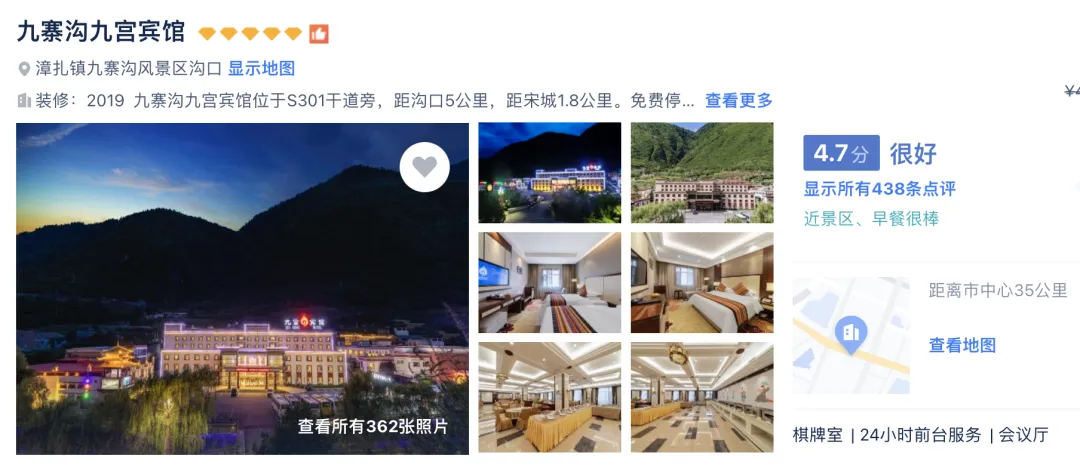Screen dimensions: 1080x468
Task: Open banquet hall thumbnail photo
Action: point(701,397)
